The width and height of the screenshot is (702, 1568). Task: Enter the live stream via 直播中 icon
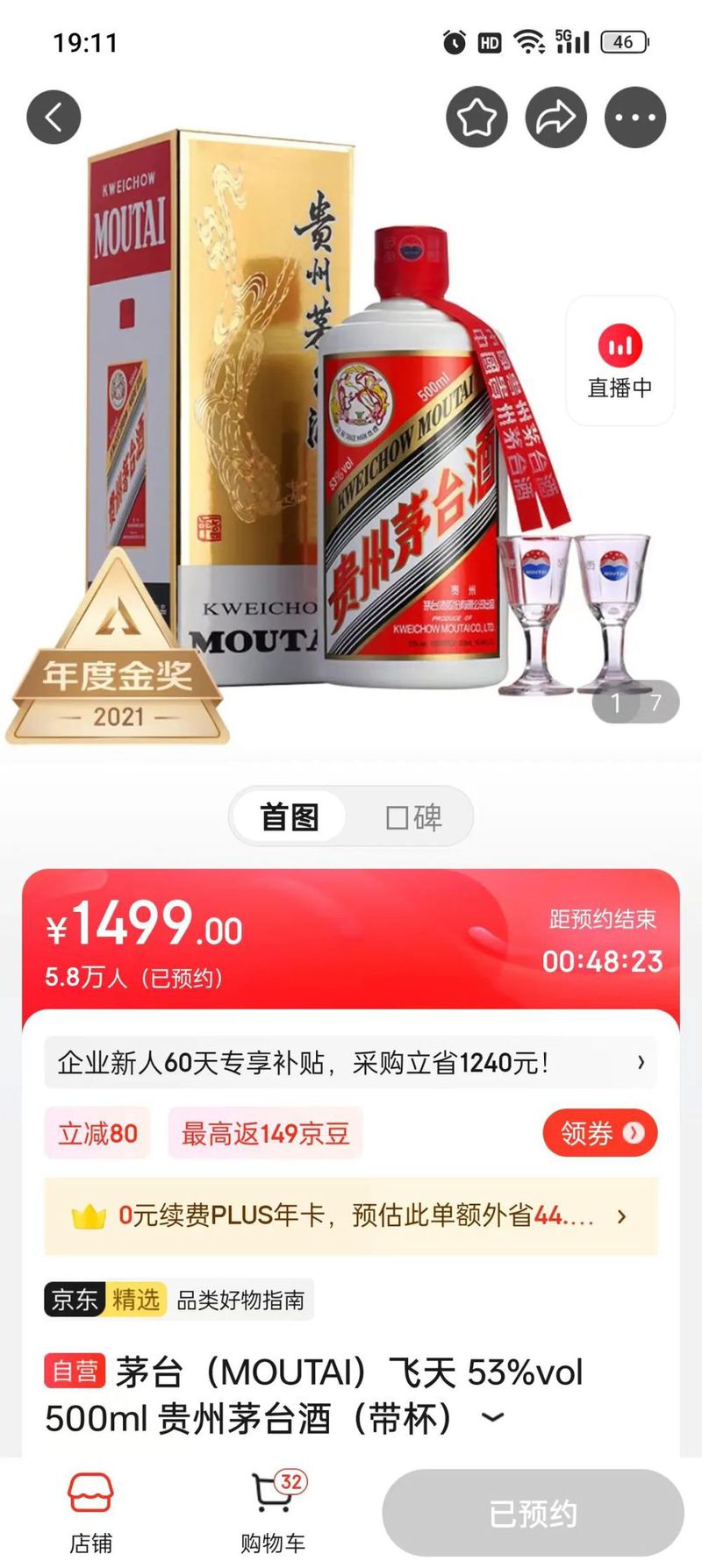point(619,362)
